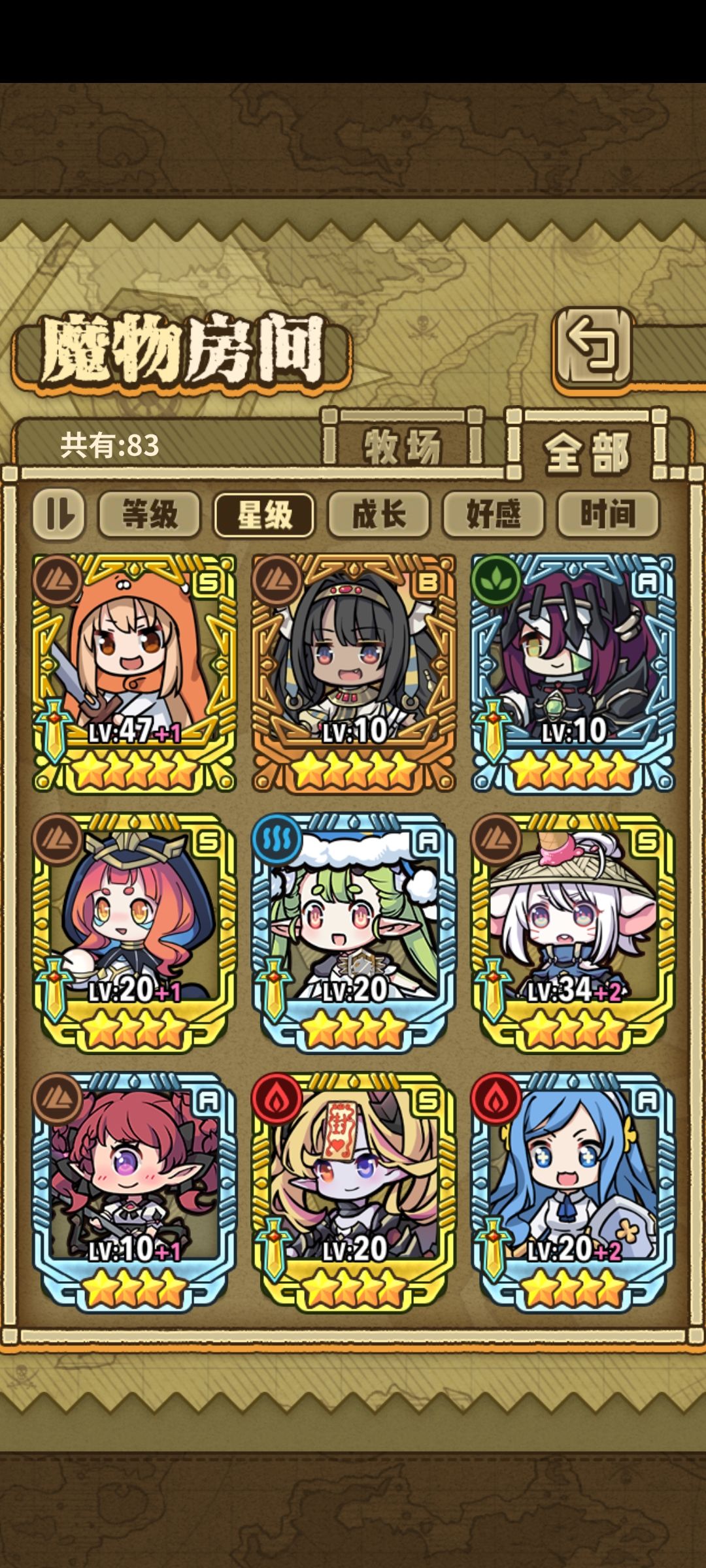Image resolution: width=706 pixels, height=1568 pixels.
Task: Open the B-rank black-haired monster card
Action: click(x=354, y=674)
